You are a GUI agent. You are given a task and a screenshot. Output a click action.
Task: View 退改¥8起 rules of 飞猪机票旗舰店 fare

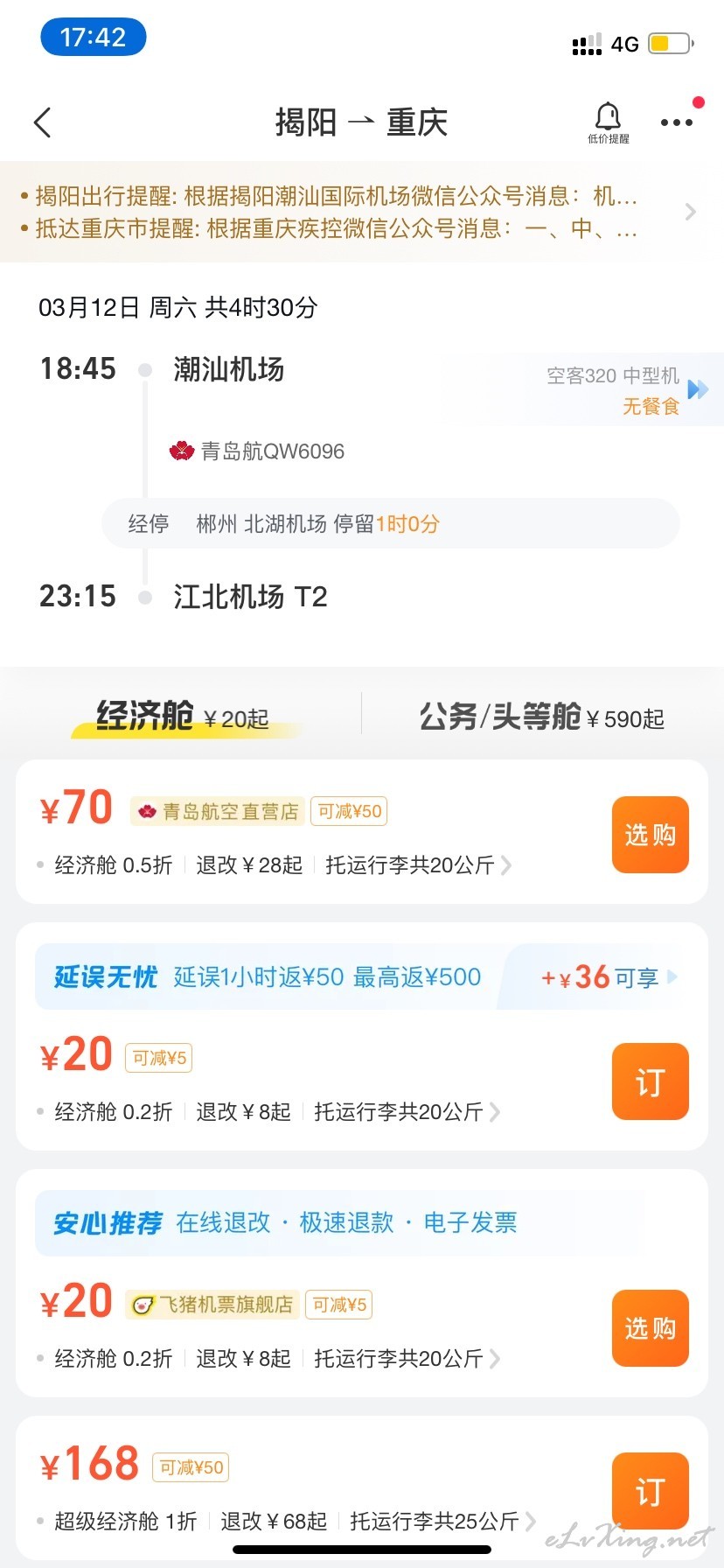pos(243,1359)
